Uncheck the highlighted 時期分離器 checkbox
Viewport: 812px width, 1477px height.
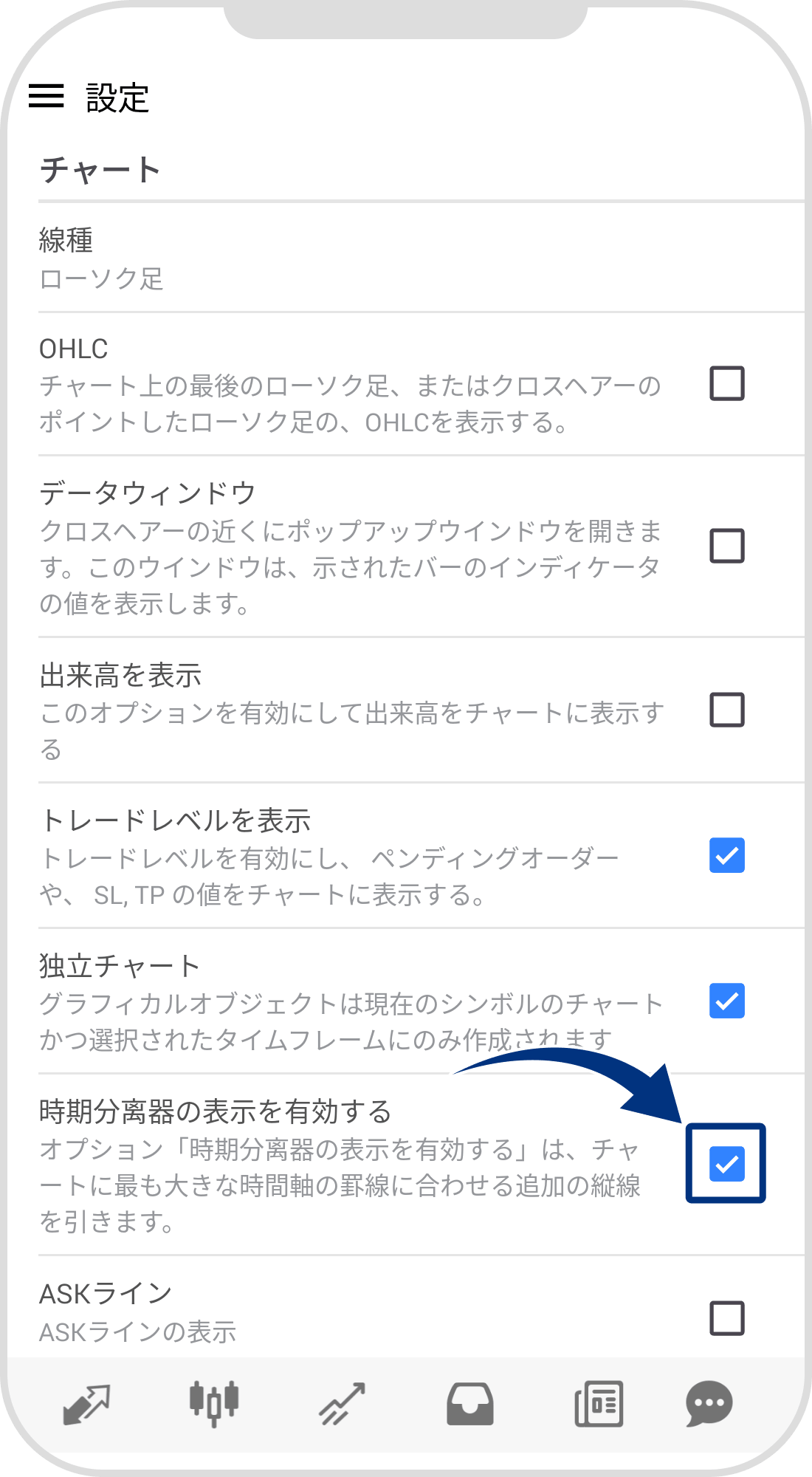click(x=726, y=1159)
